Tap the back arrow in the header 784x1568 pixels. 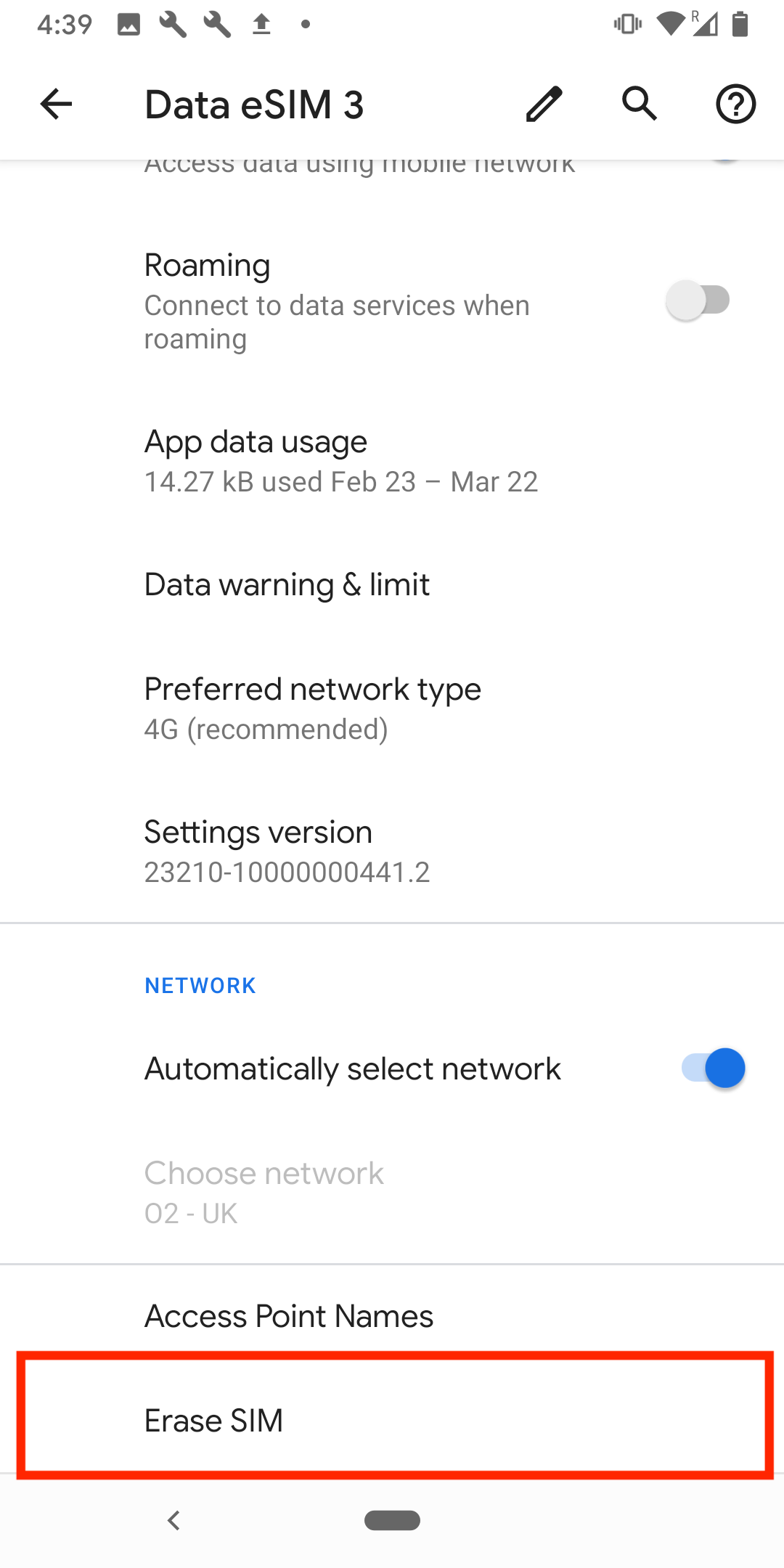[55, 105]
